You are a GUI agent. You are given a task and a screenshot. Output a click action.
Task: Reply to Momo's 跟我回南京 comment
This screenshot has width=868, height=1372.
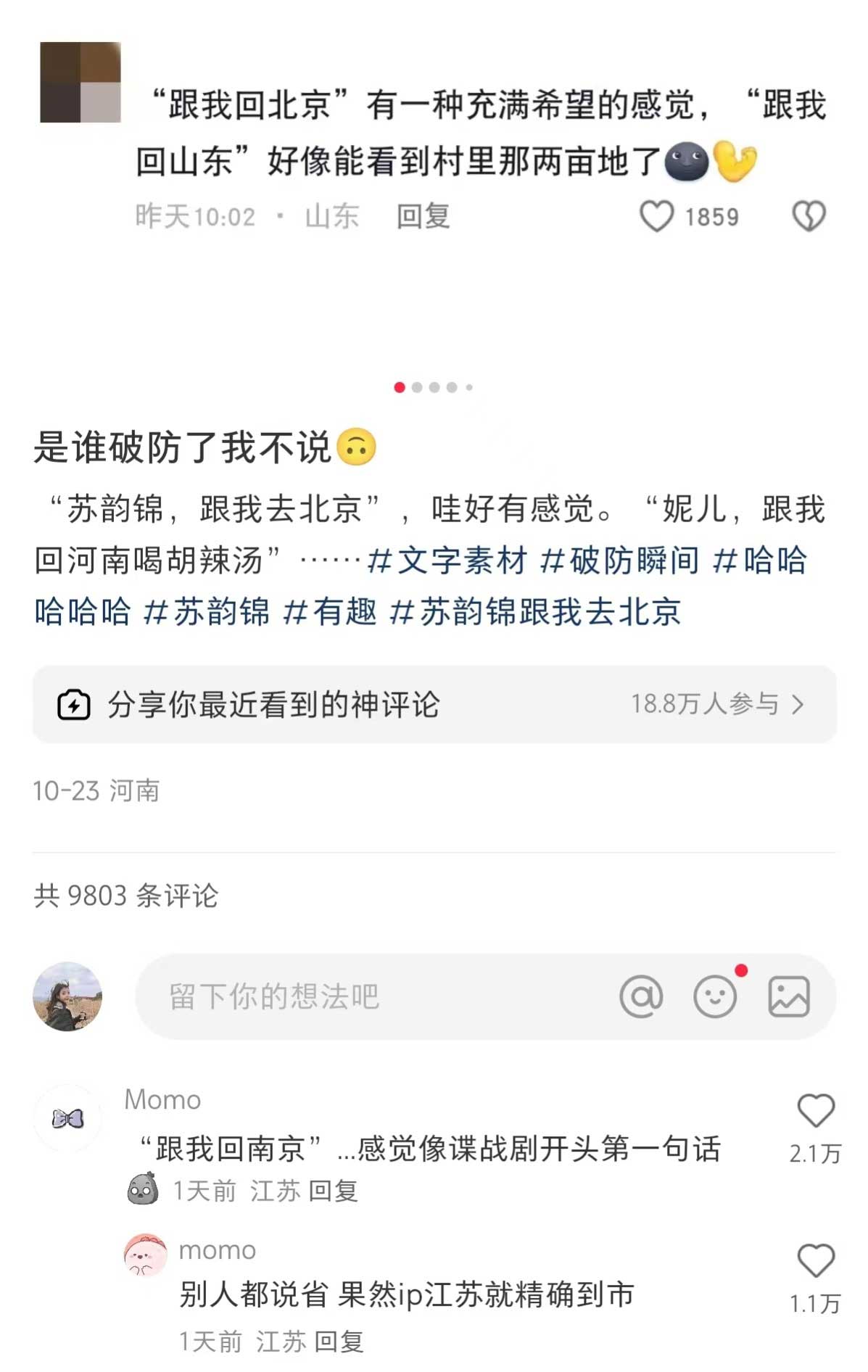point(333,1191)
